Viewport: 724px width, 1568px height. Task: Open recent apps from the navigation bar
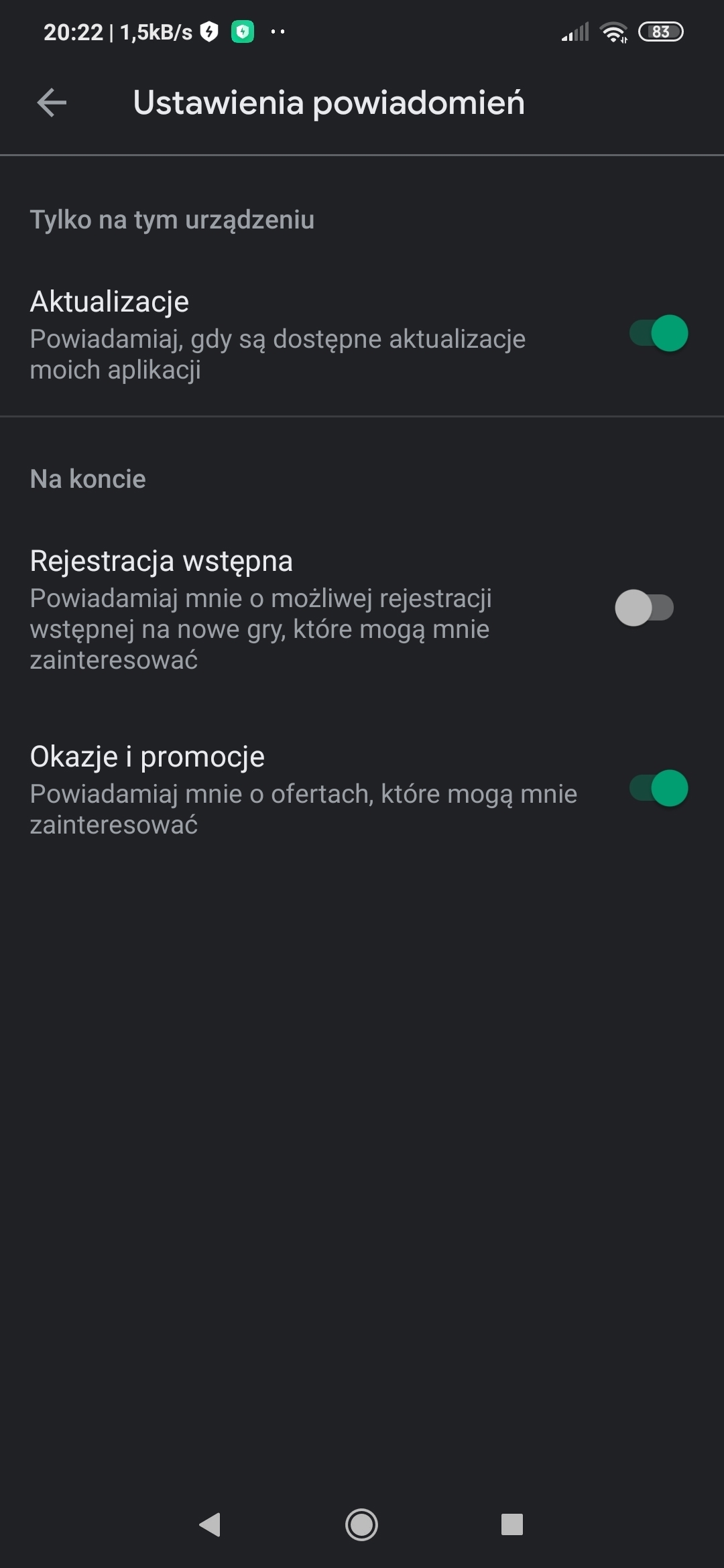512,1524
